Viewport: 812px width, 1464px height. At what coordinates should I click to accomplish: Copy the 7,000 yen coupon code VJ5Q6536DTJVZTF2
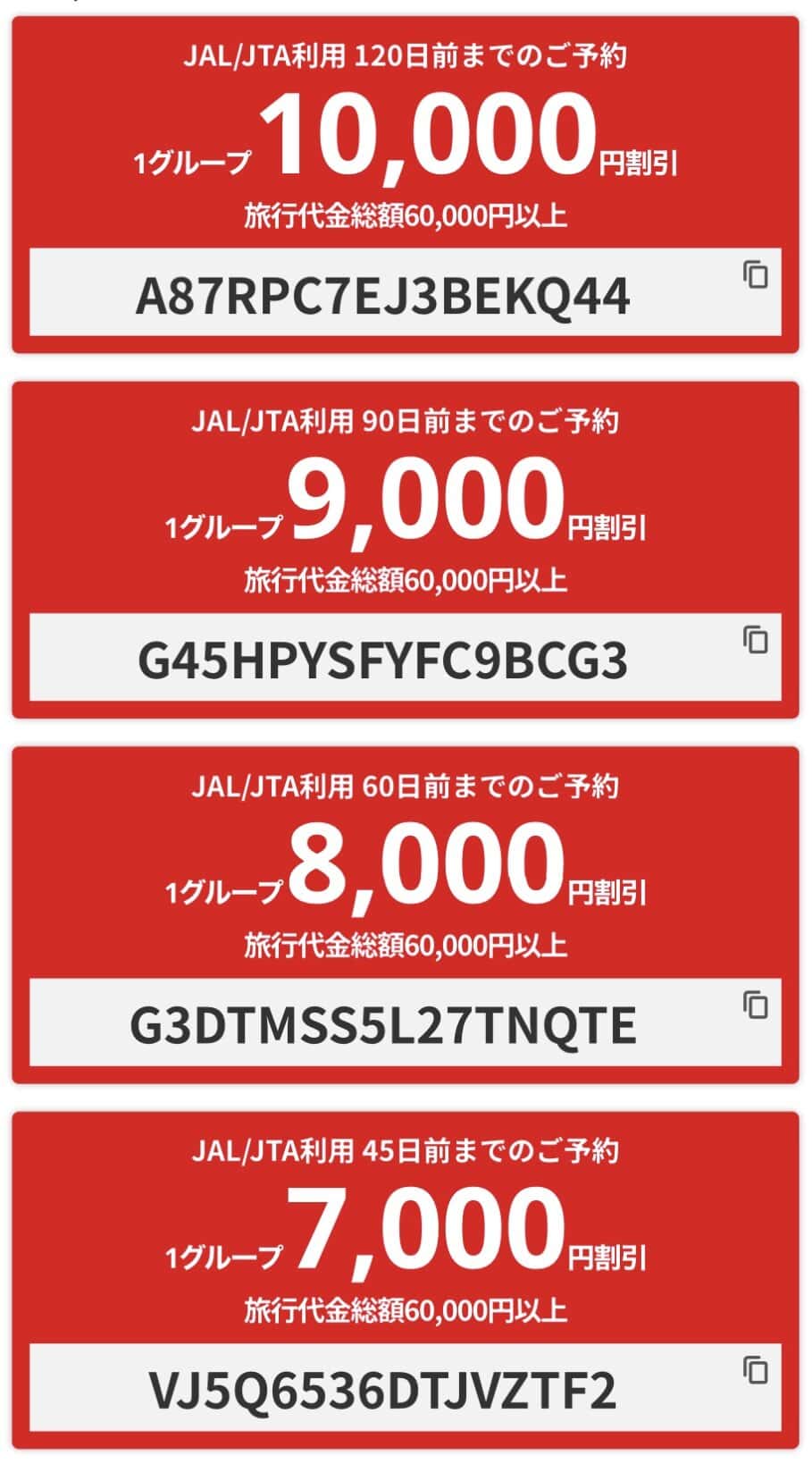[x=755, y=1370]
